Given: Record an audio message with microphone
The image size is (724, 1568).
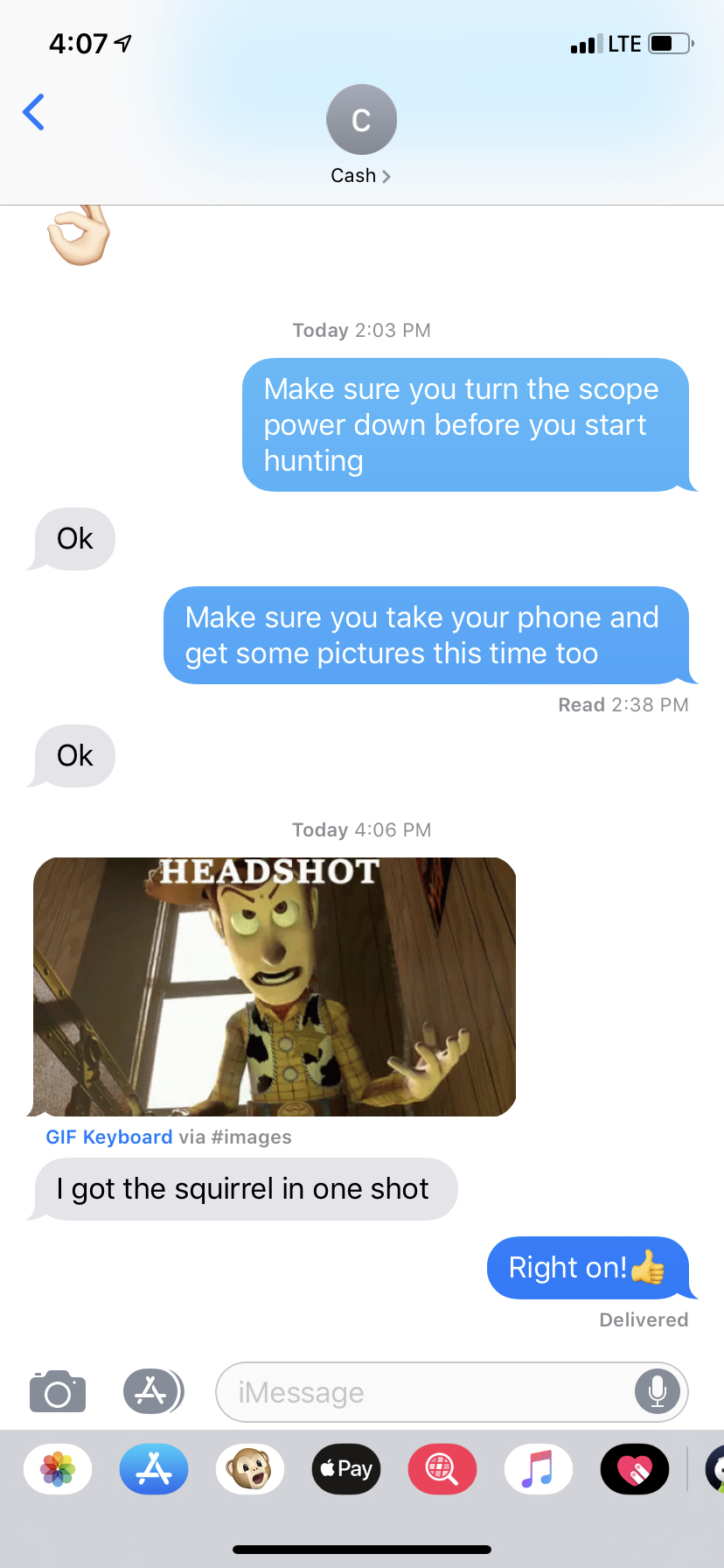Looking at the screenshot, I should click(658, 1391).
